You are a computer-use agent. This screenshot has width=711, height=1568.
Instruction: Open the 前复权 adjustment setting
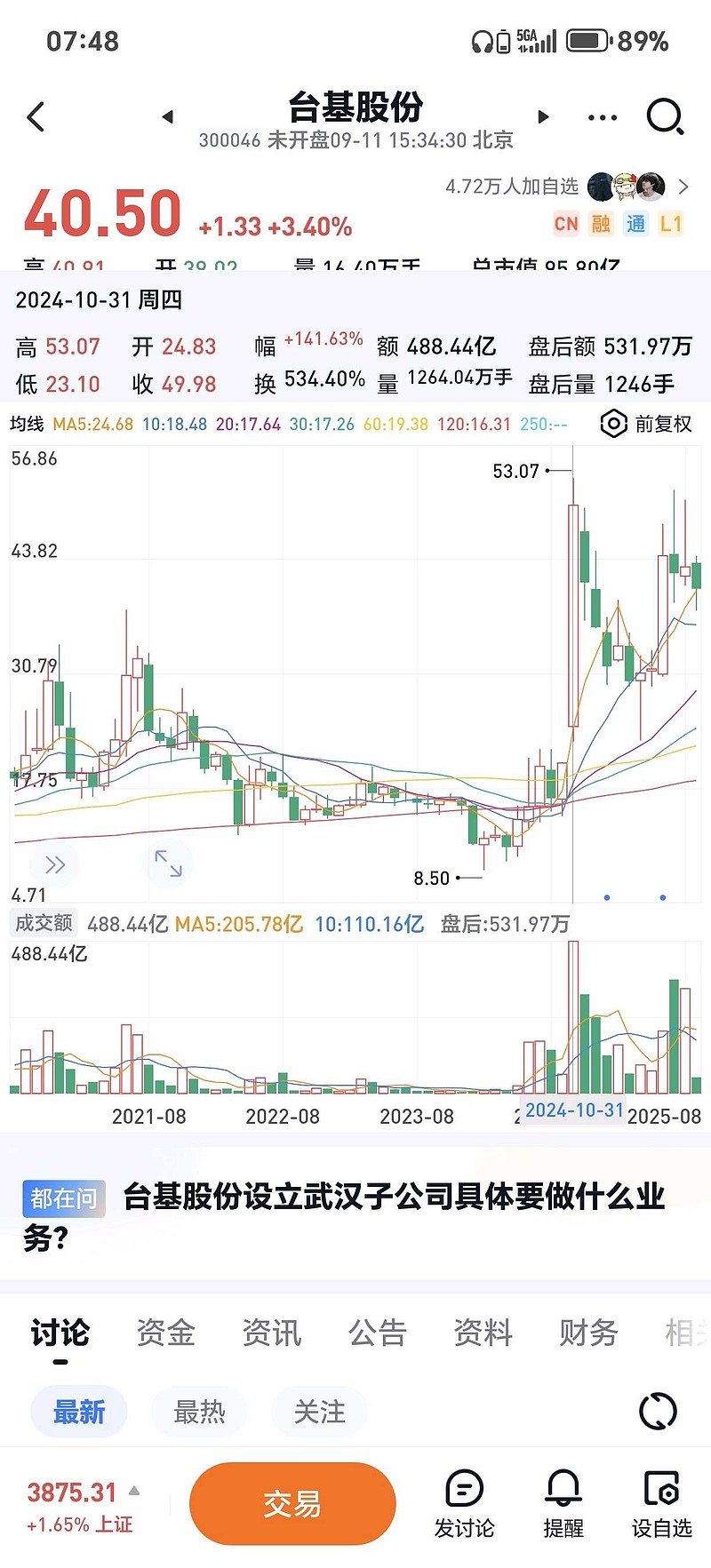pyautogui.click(x=646, y=424)
